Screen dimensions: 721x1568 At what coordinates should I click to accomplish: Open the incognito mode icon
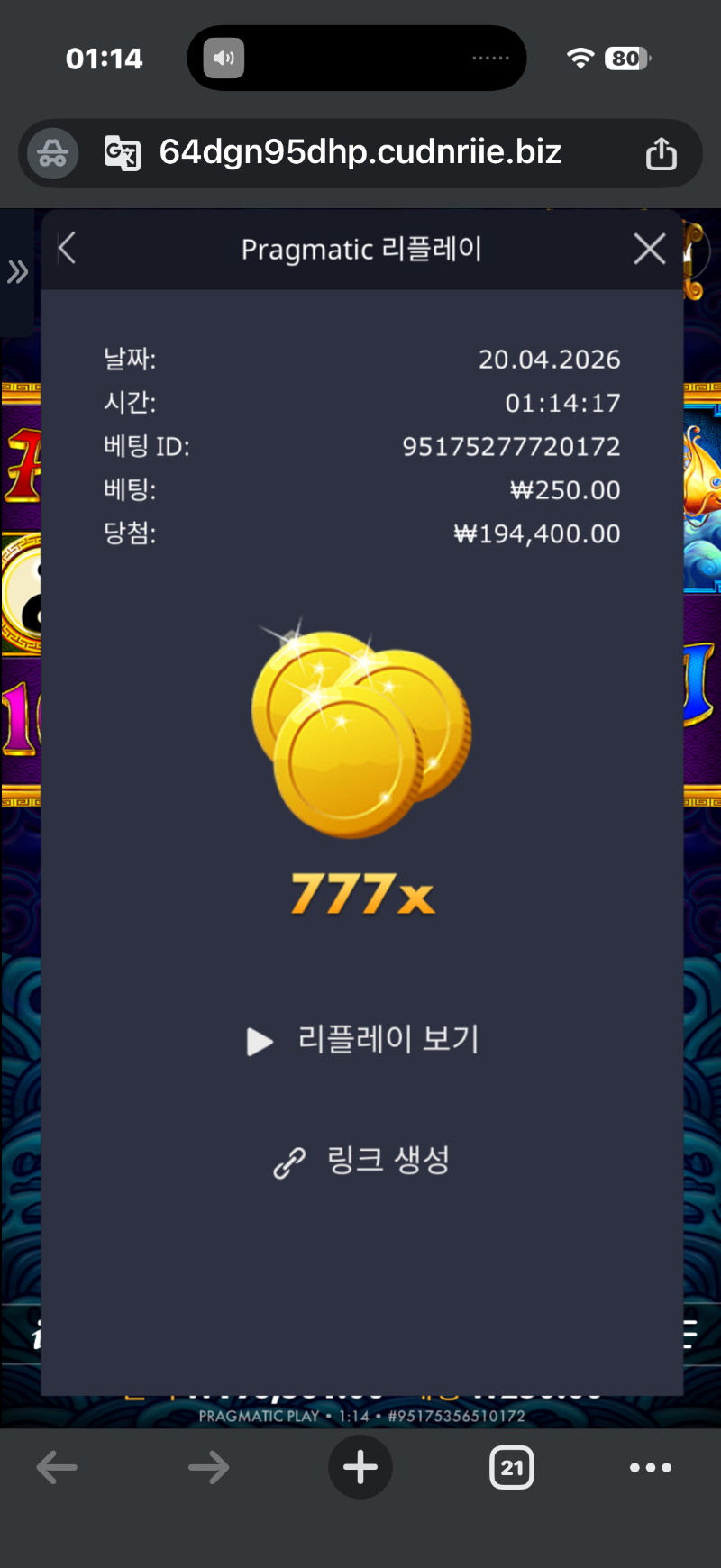click(52, 153)
